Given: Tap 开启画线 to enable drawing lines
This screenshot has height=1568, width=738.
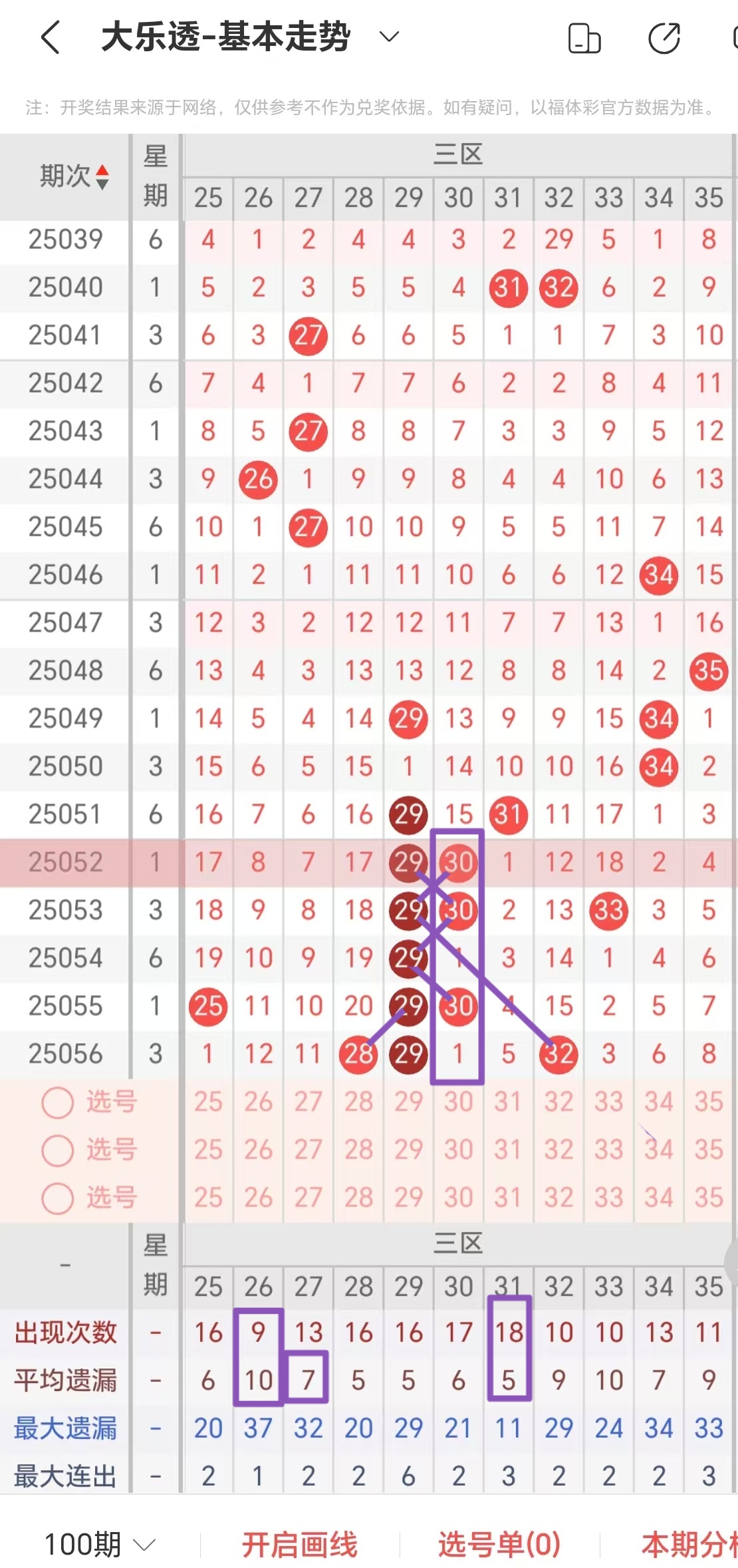Looking at the screenshot, I should [300, 1544].
